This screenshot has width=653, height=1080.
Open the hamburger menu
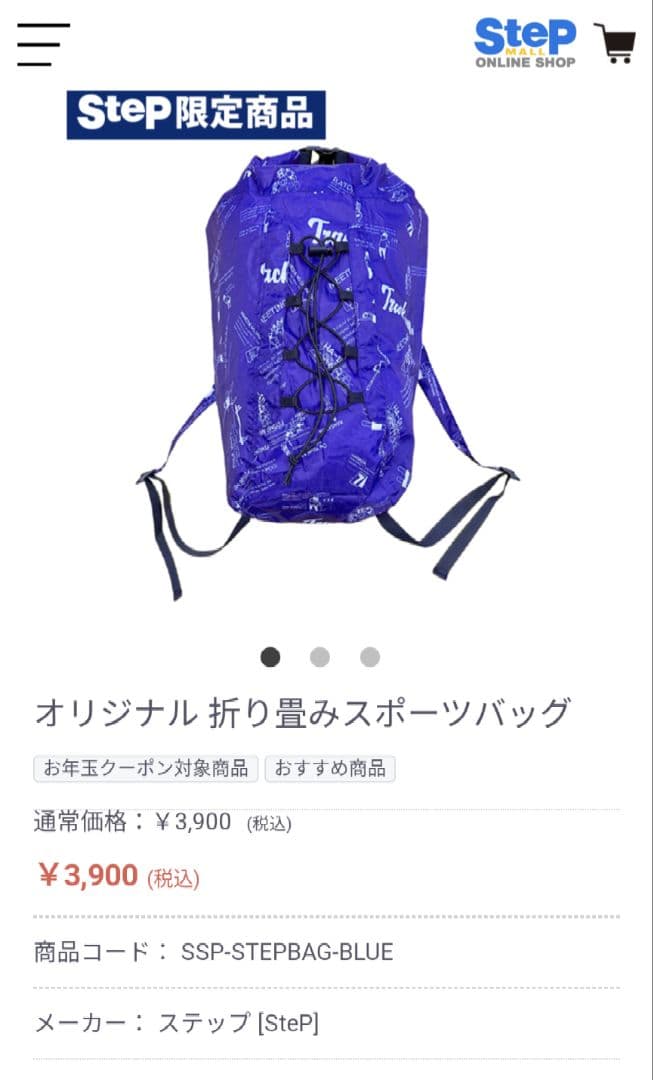[x=43, y=44]
